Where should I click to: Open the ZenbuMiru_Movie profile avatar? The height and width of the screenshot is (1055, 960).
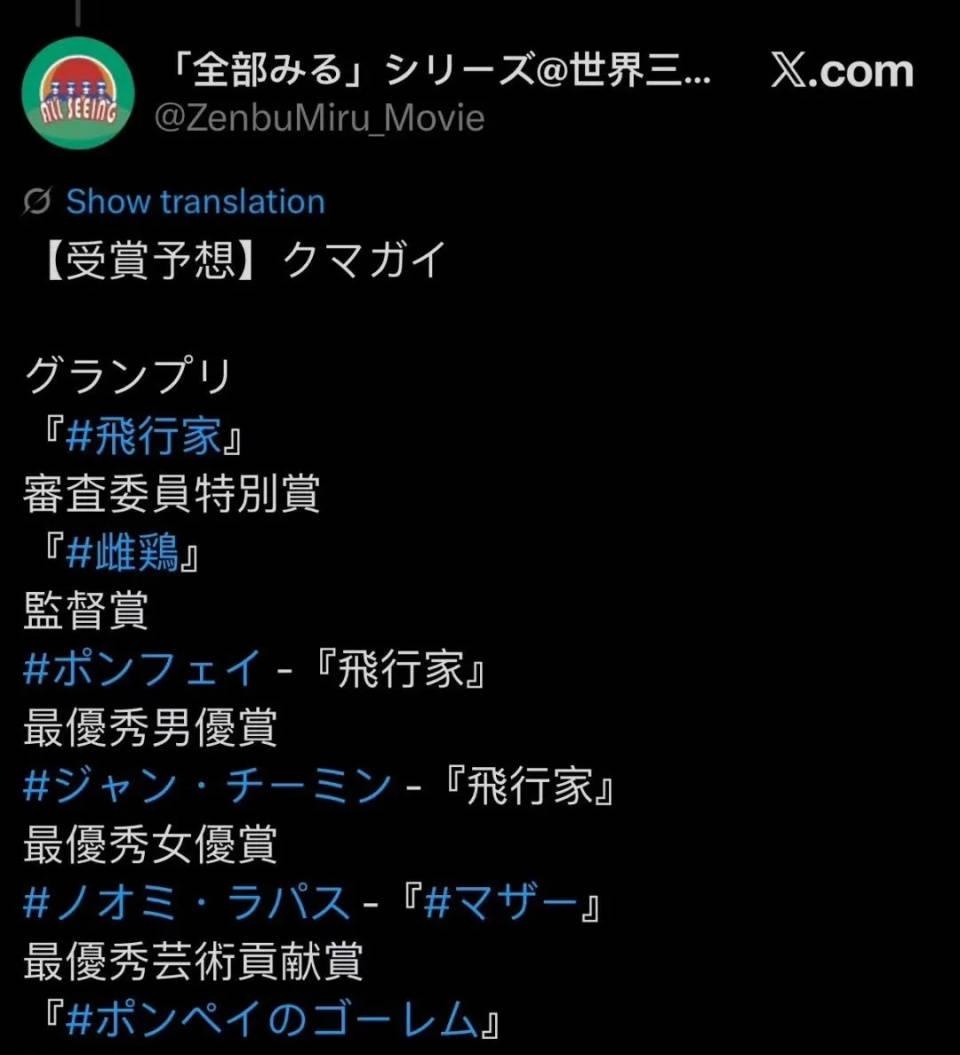[x=78, y=98]
